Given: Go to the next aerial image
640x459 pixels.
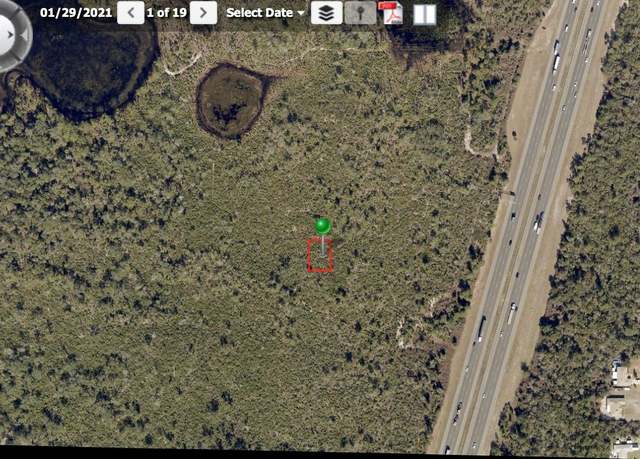Looking at the screenshot, I should (203, 13).
